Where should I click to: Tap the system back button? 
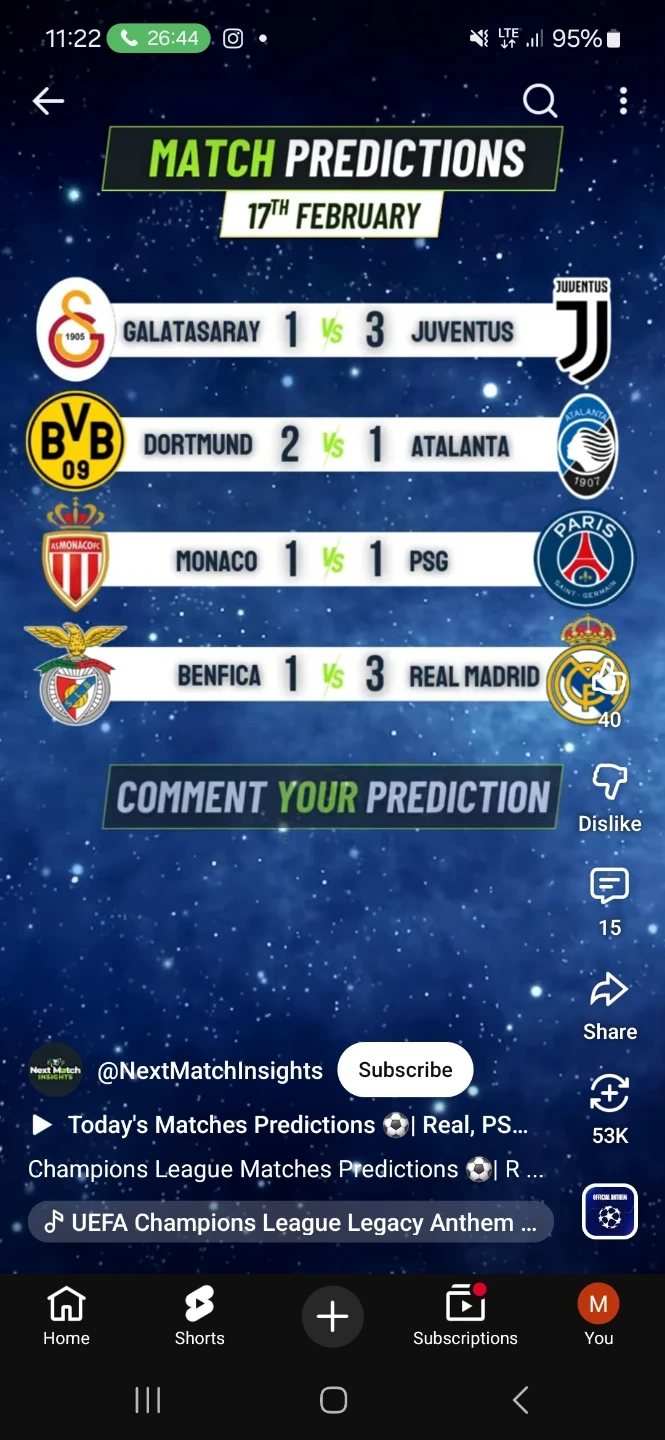[x=520, y=1400]
